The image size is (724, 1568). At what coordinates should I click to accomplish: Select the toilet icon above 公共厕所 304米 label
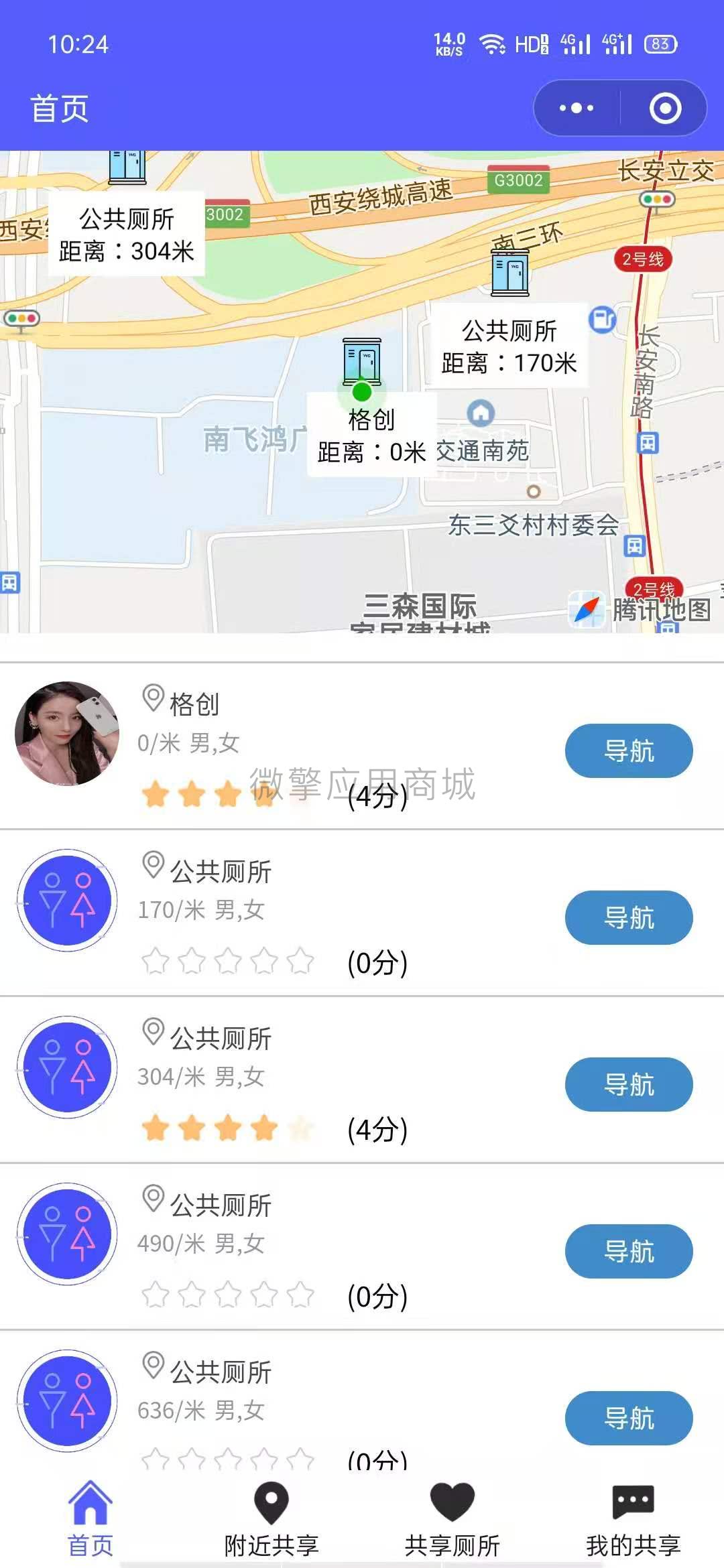(x=129, y=168)
